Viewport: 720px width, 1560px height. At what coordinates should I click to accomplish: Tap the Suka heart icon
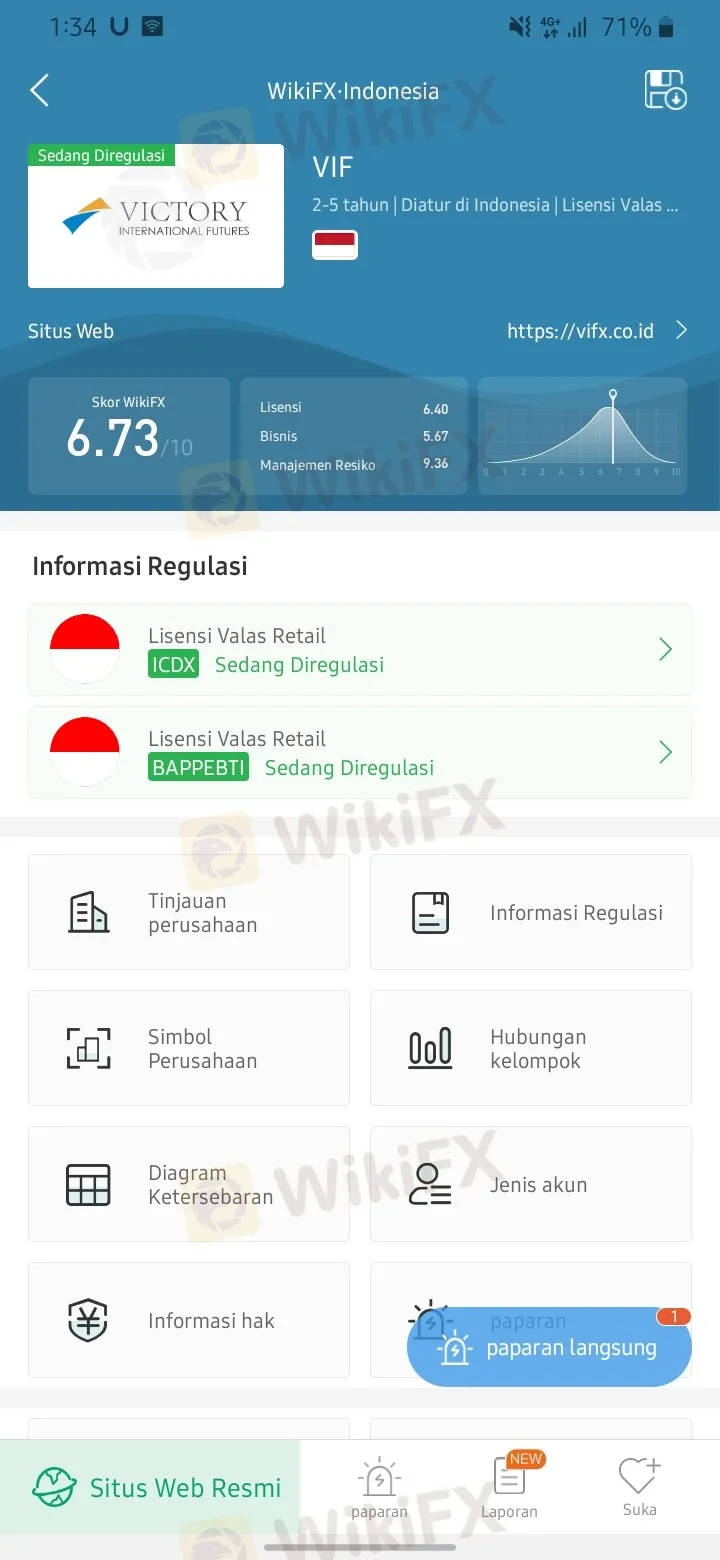tap(639, 1486)
